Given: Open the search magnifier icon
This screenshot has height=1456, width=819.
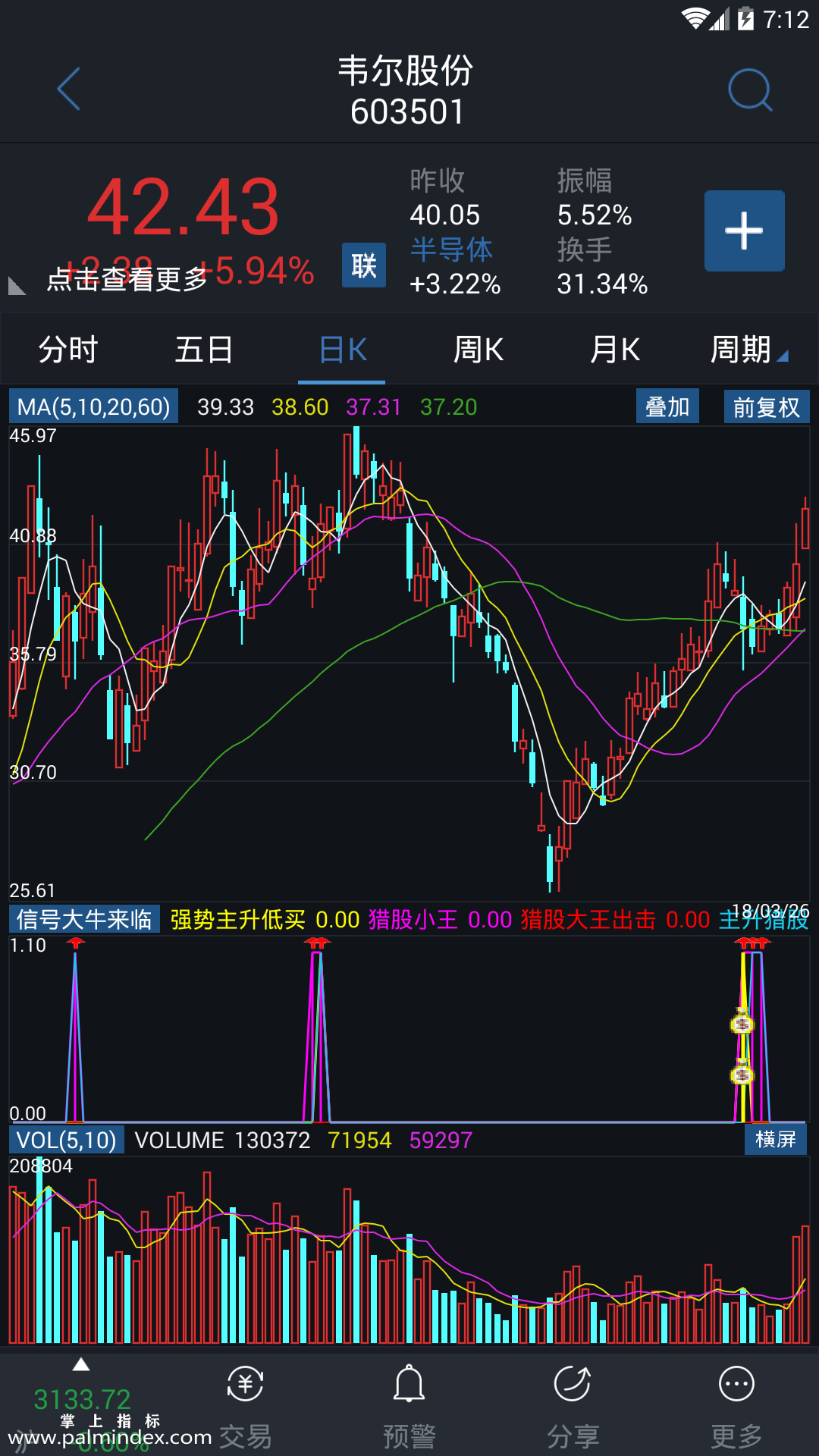Looking at the screenshot, I should pyautogui.click(x=749, y=89).
